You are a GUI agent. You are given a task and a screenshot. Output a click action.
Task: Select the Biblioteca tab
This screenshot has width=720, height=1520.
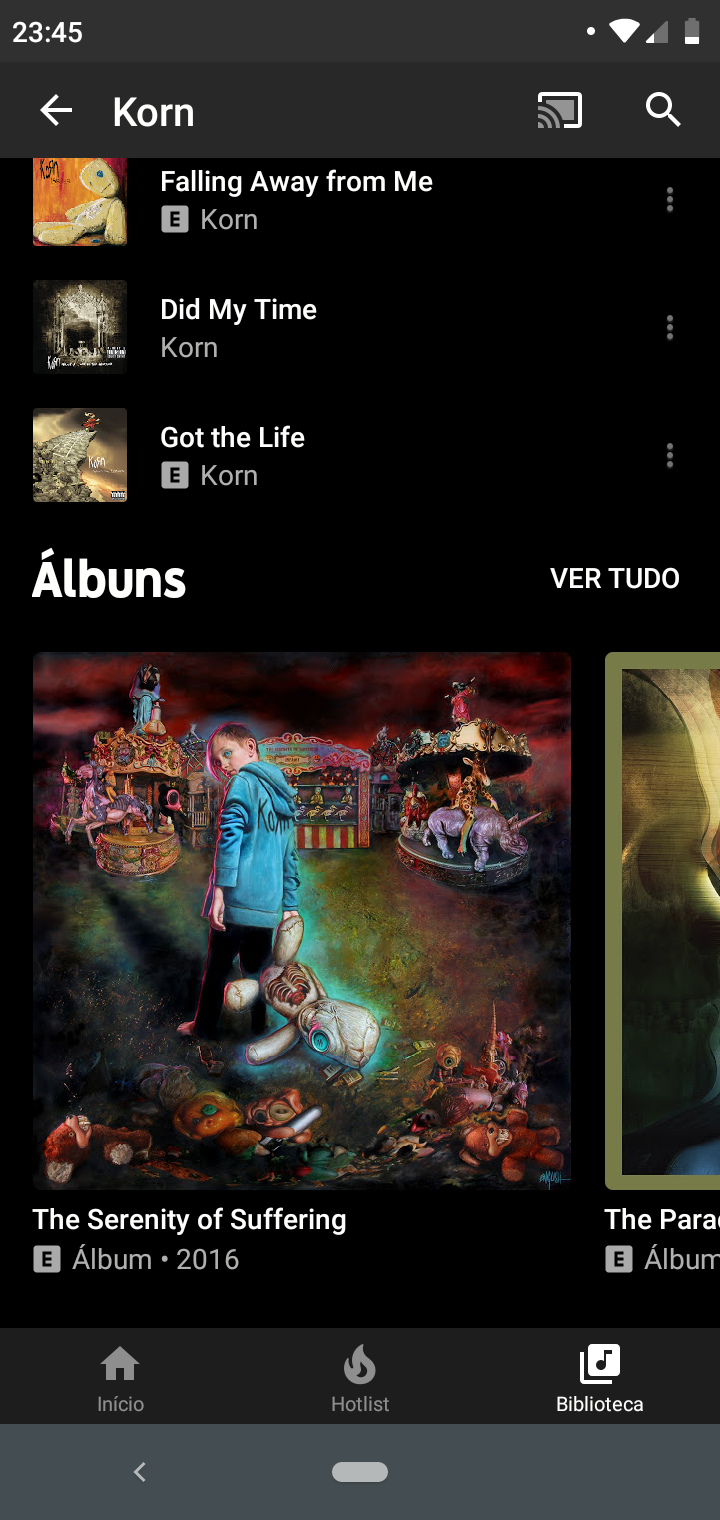pyautogui.click(x=600, y=1378)
